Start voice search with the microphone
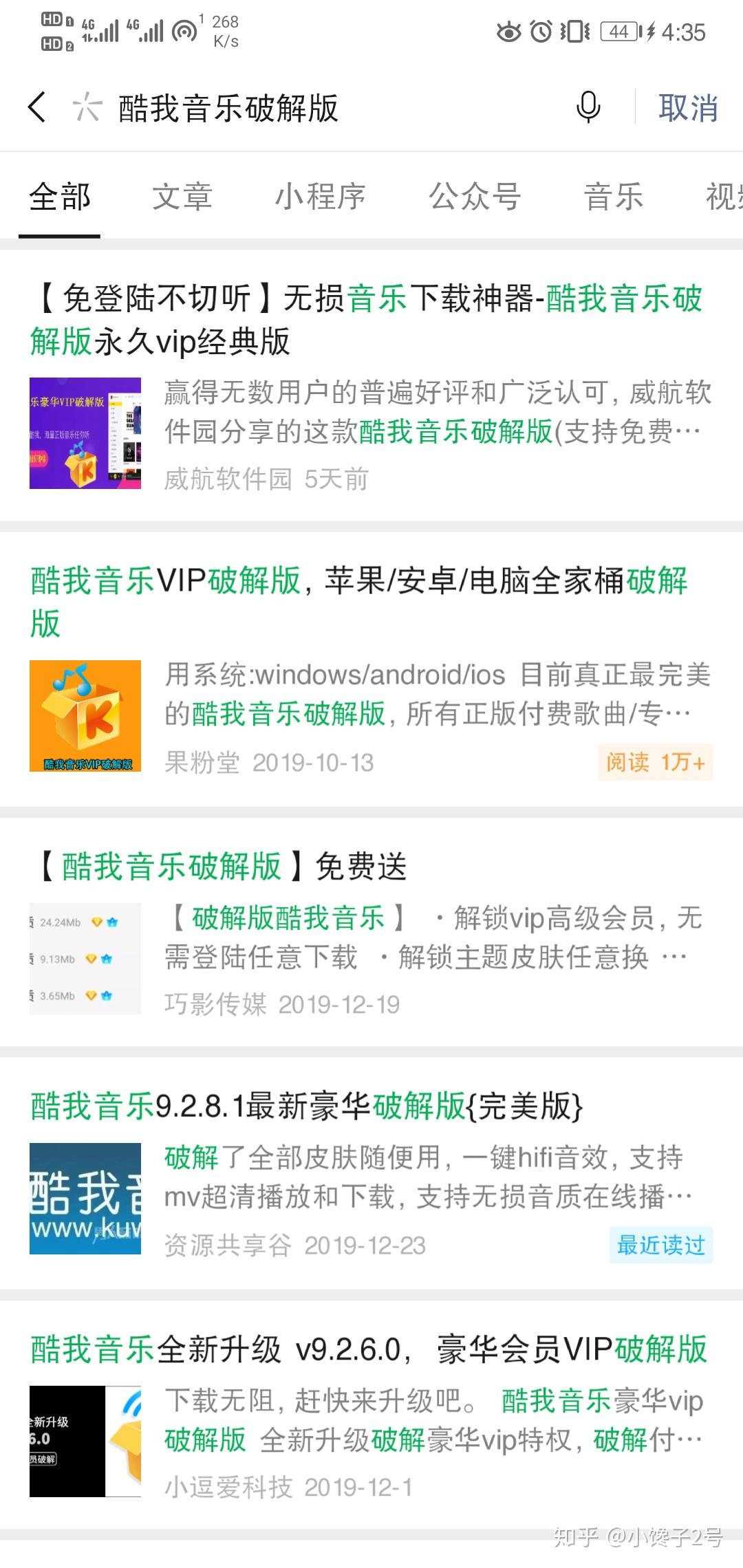The image size is (743, 1568). tap(588, 108)
